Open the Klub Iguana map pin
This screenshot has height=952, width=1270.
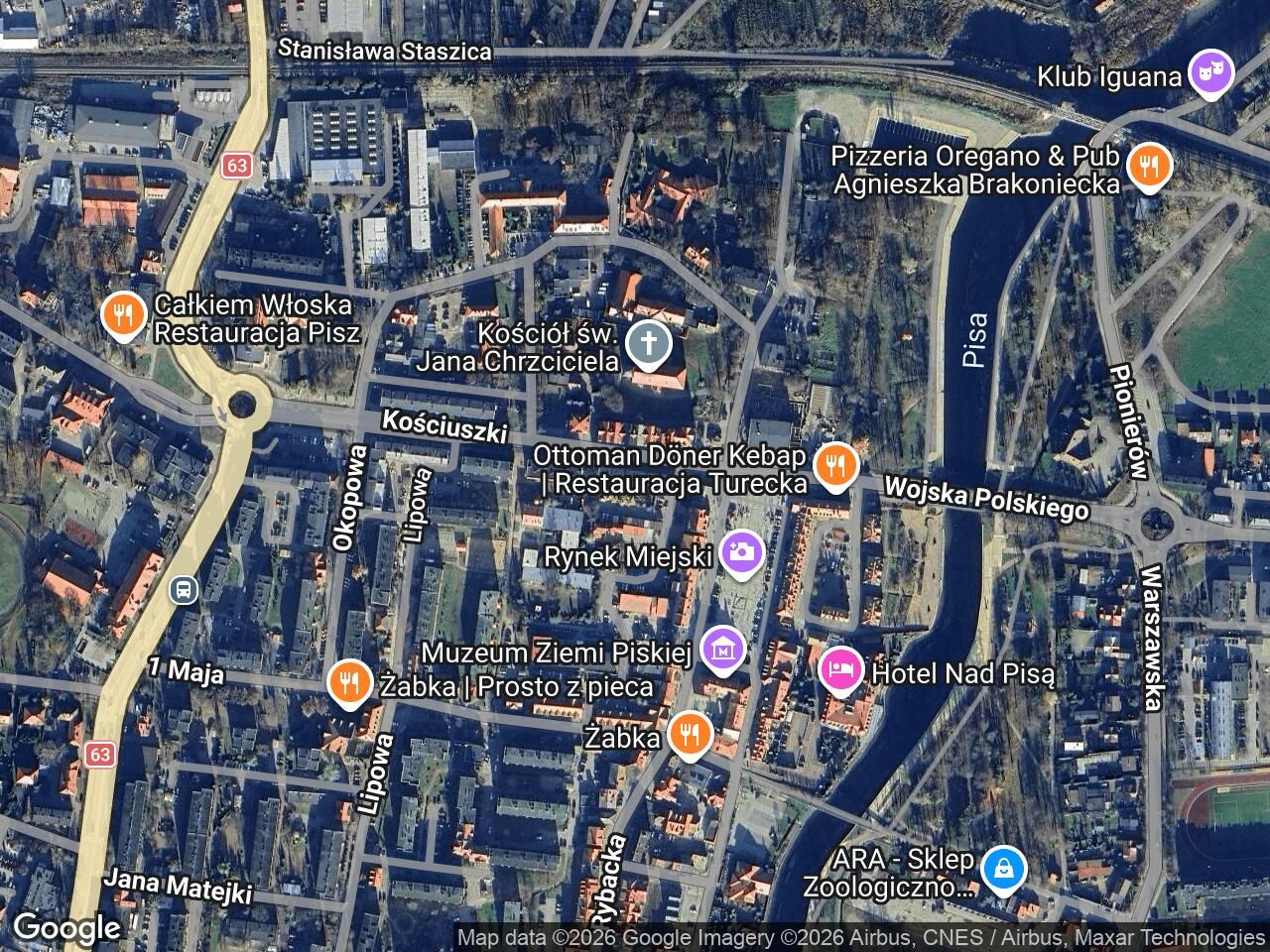pos(1210,73)
